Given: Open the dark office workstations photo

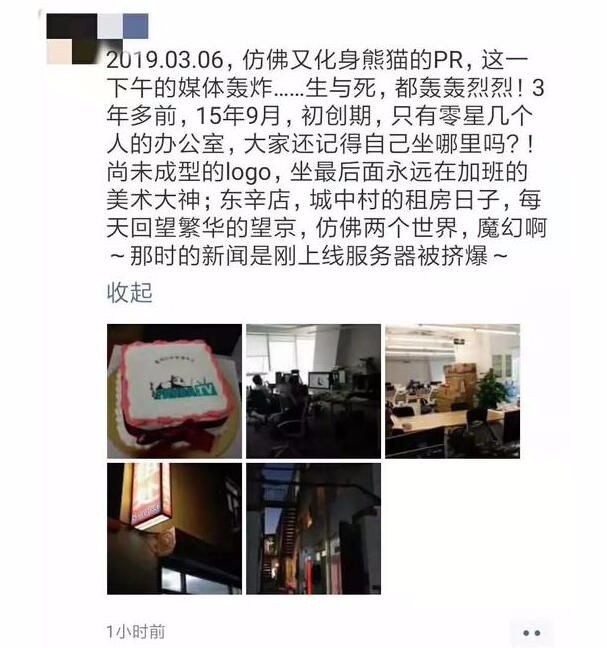Looking at the screenshot, I should pyautogui.click(x=313, y=391).
